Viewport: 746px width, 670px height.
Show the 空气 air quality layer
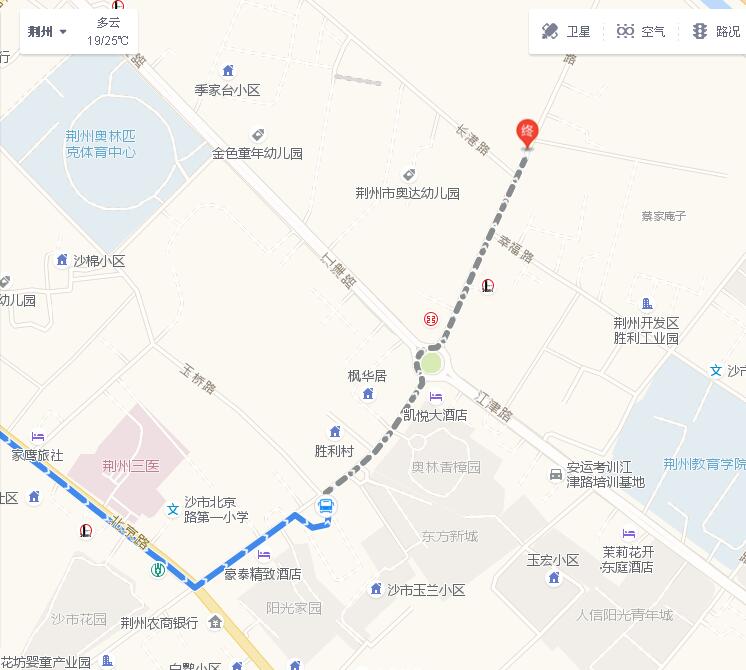click(x=641, y=31)
